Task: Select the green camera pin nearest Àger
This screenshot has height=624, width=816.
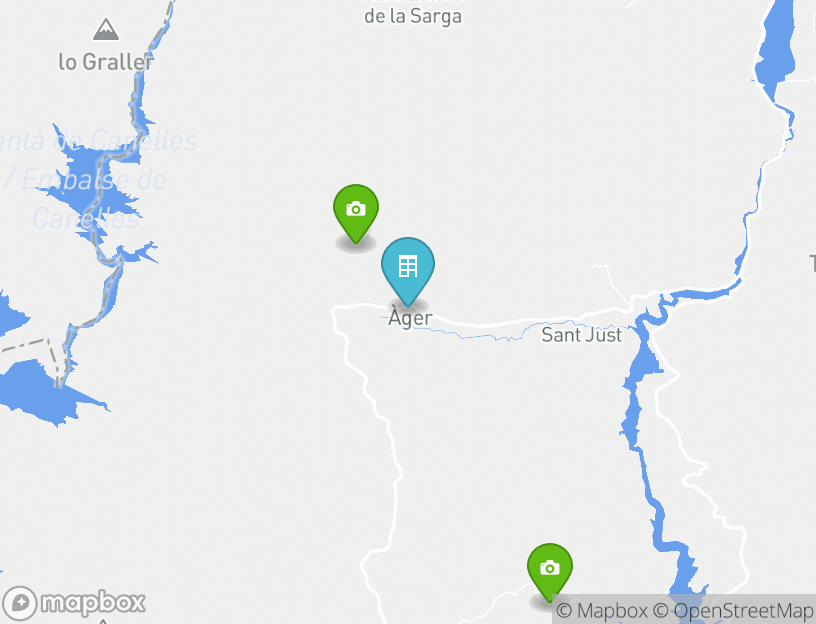Action: point(355,211)
